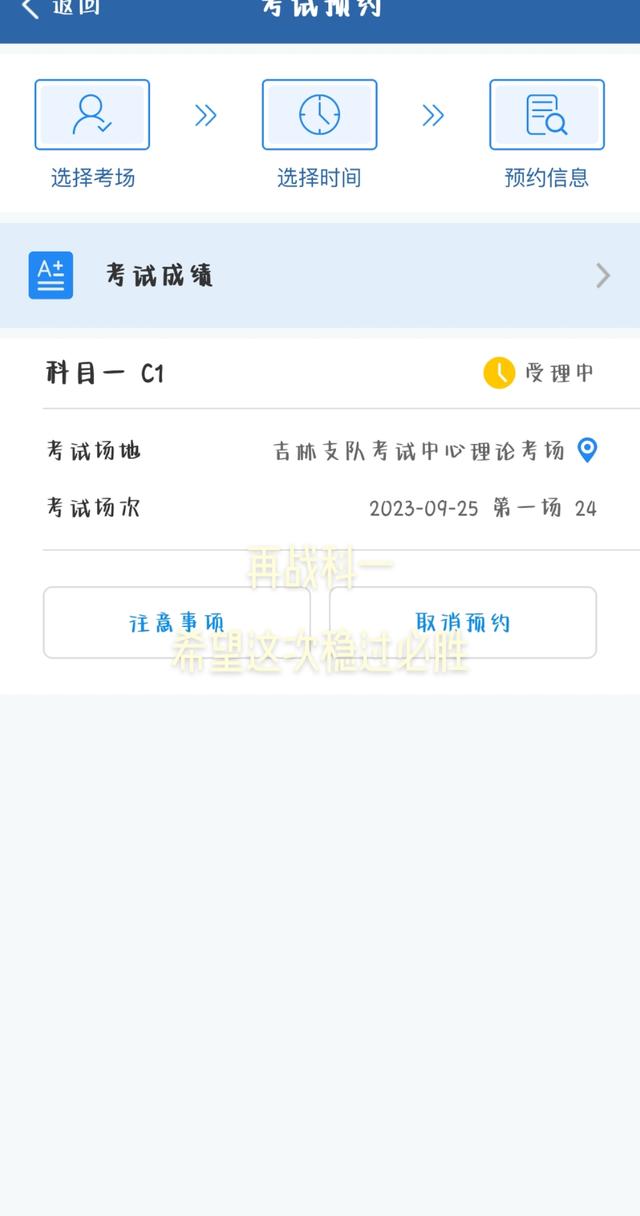
Task: Read the 注意事项 notes
Action: point(177,622)
